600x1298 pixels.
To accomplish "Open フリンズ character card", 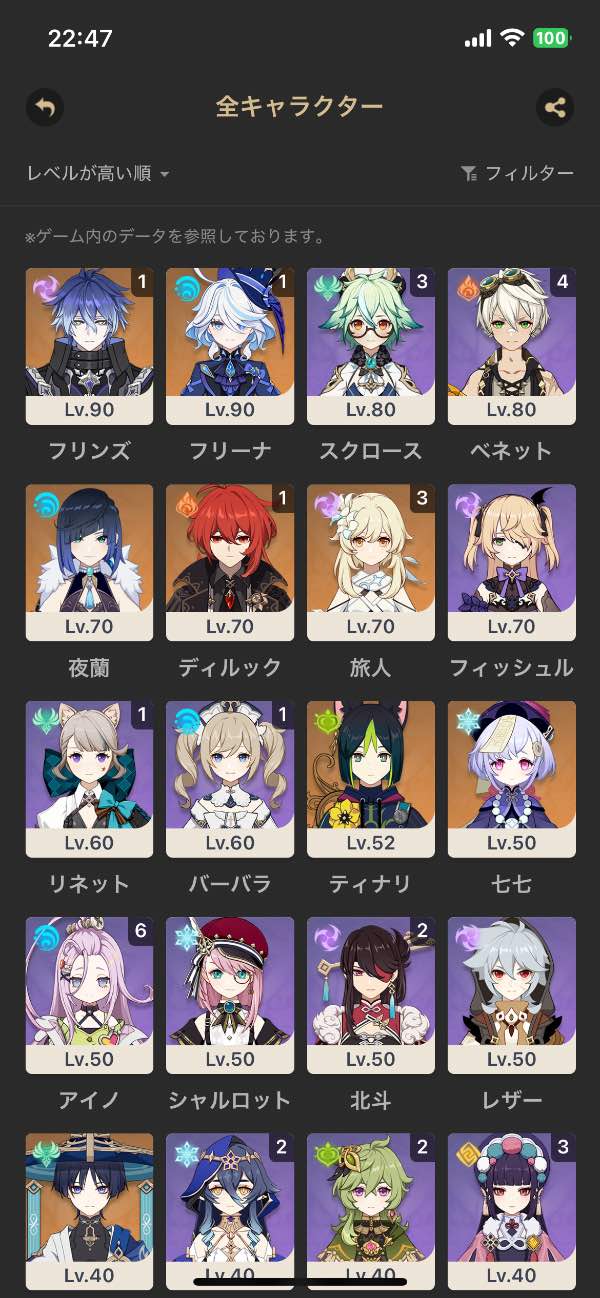I will tap(89, 345).
